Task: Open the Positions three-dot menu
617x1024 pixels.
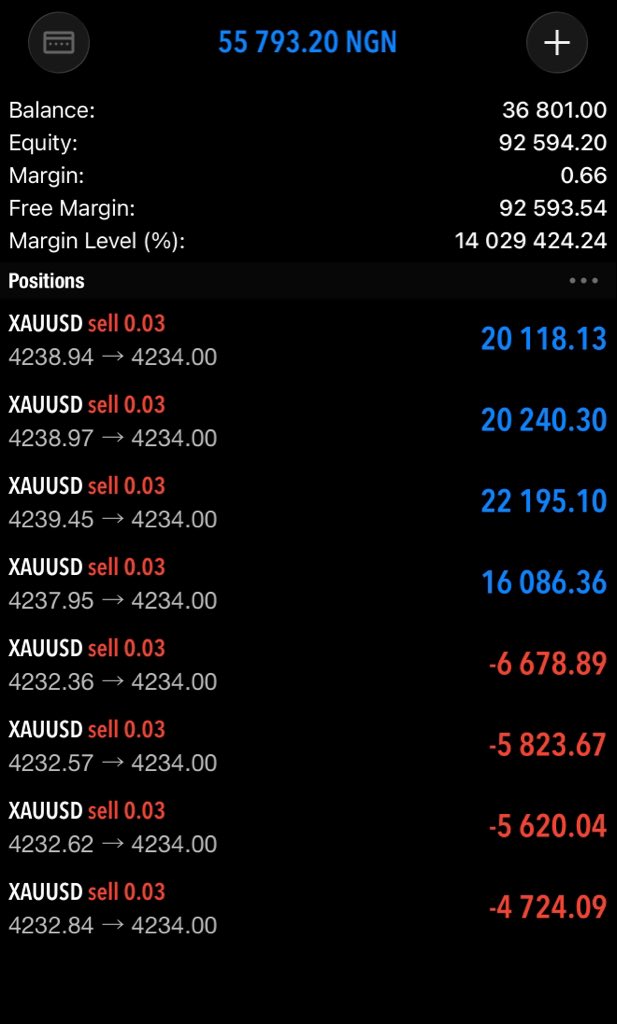Action: tap(583, 281)
